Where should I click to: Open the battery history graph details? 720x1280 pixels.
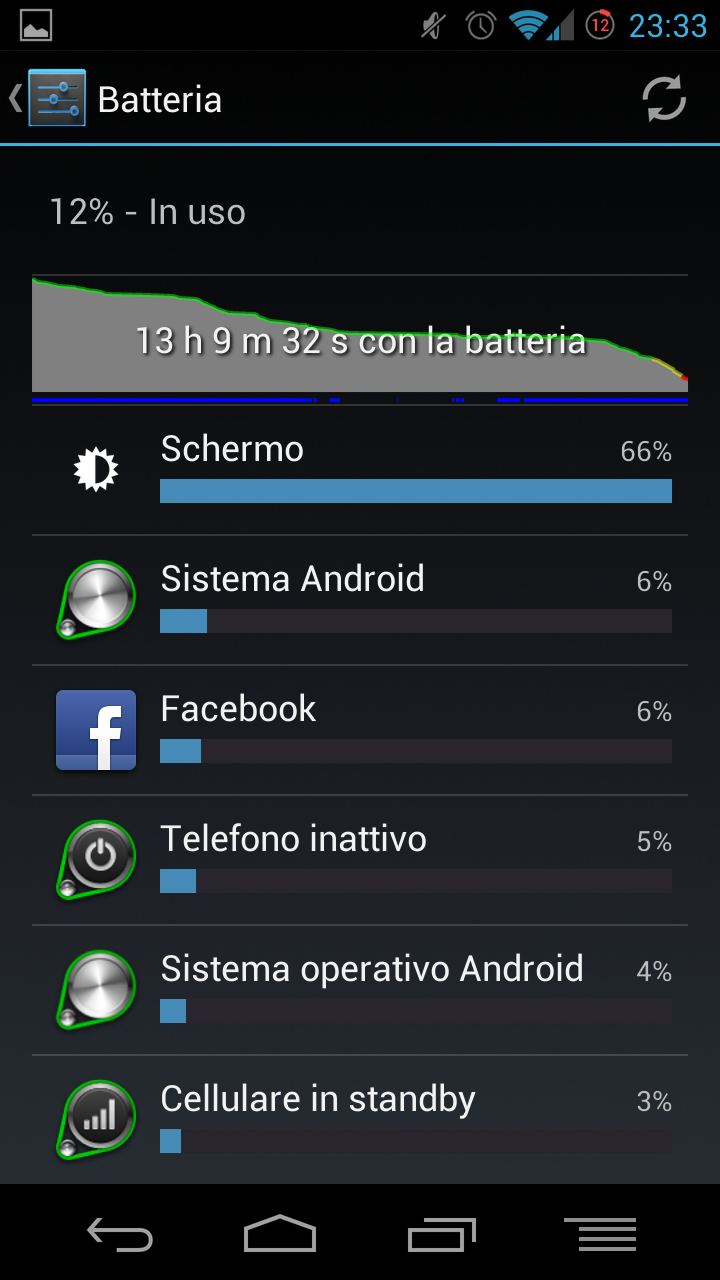(360, 338)
